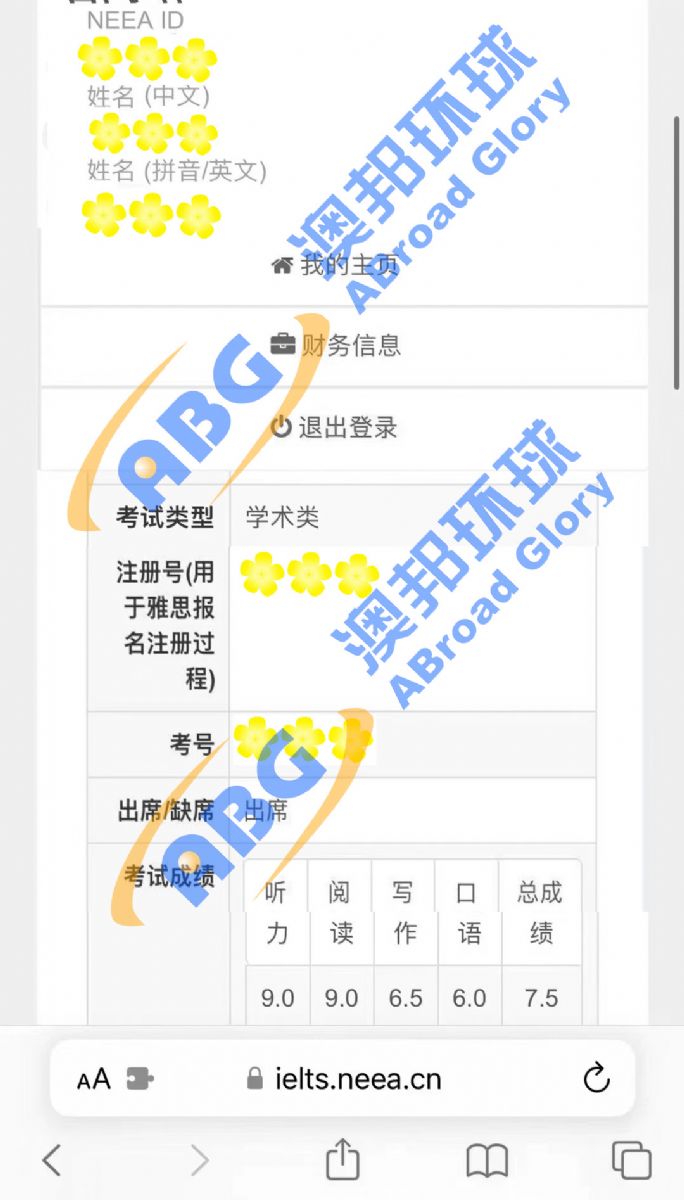Tap 退出登录 to log out
The width and height of the screenshot is (684, 1200).
336,428
